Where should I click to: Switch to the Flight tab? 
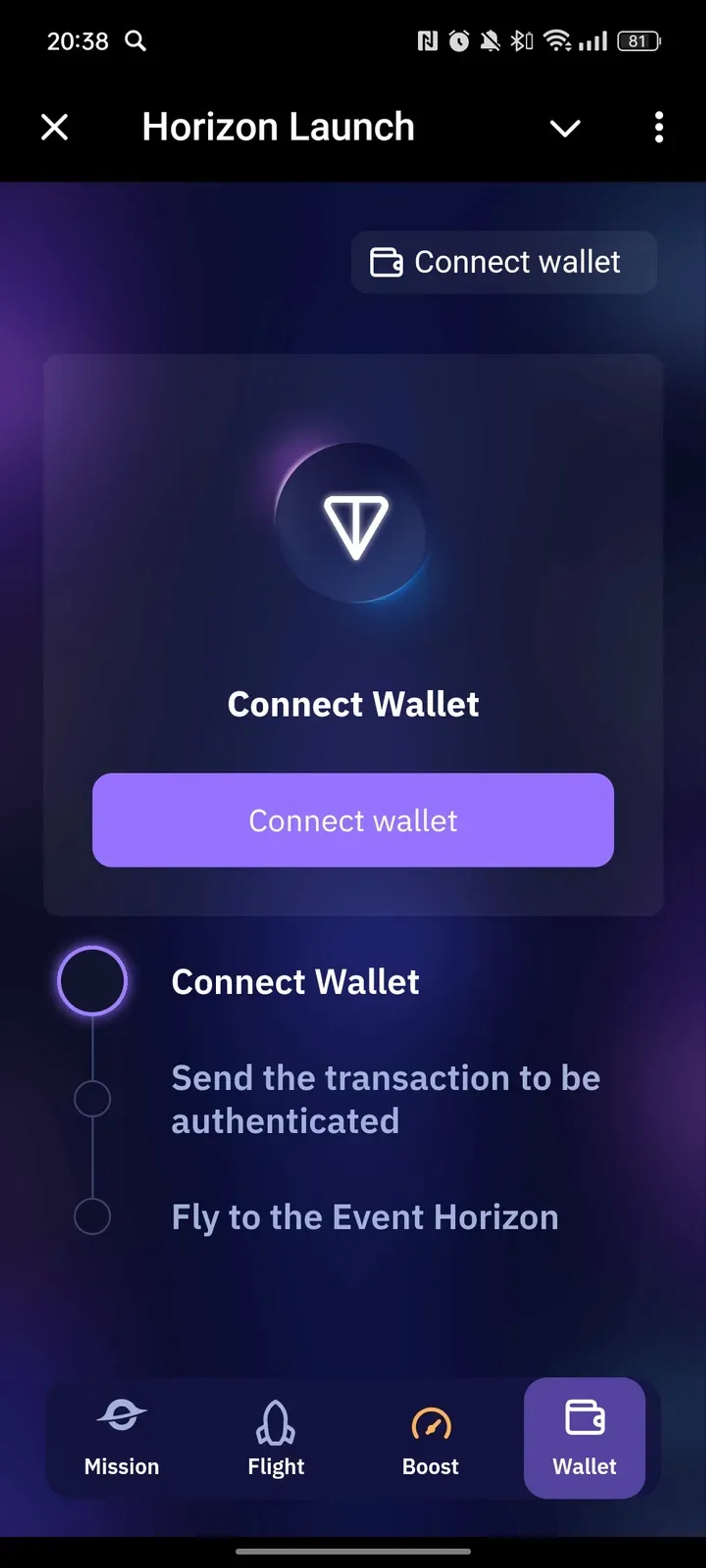(275, 1438)
